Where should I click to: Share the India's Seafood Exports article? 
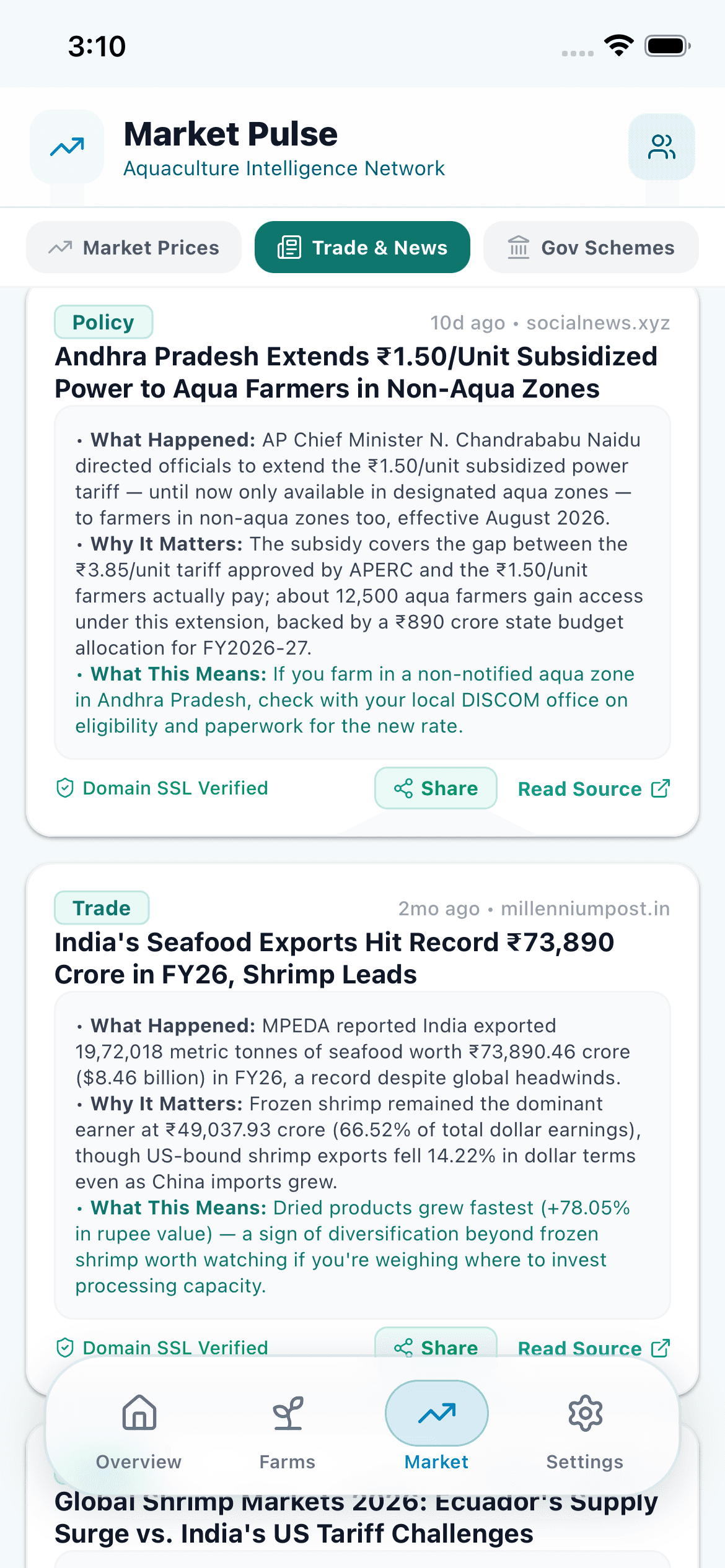(x=436, y=1344)
